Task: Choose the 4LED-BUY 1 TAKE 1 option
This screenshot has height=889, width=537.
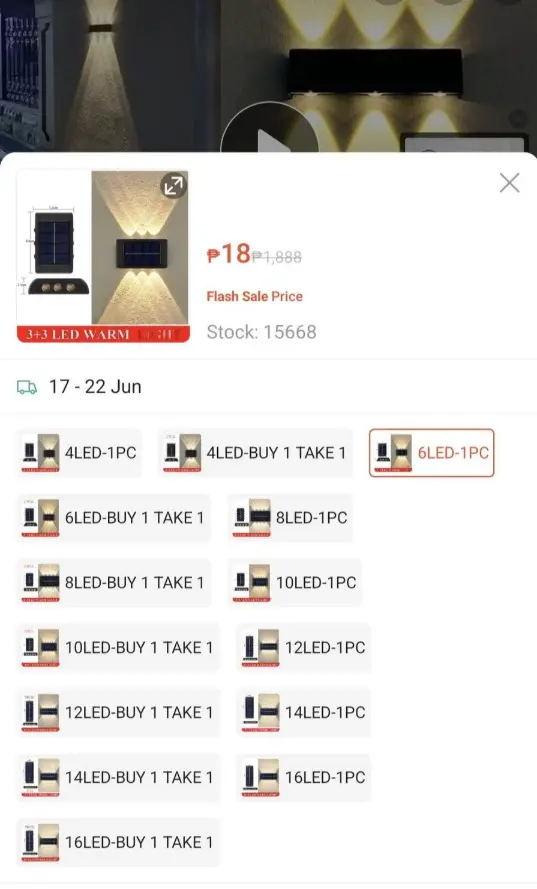Action: coord(255,453)
